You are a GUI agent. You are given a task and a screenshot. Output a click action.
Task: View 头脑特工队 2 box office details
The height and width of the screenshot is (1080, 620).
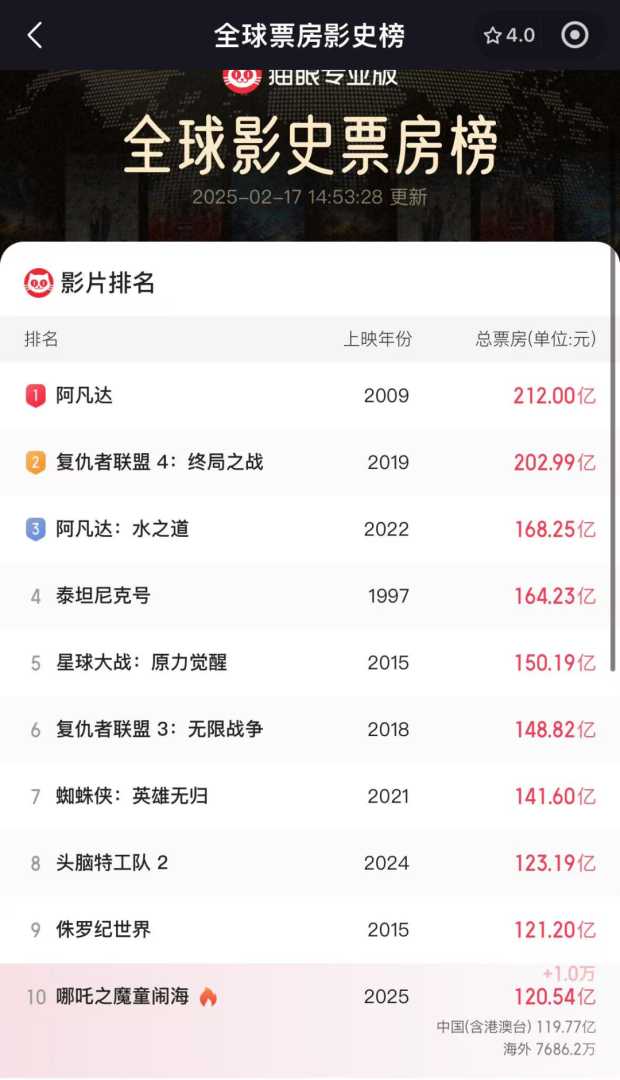pos(310,863)
